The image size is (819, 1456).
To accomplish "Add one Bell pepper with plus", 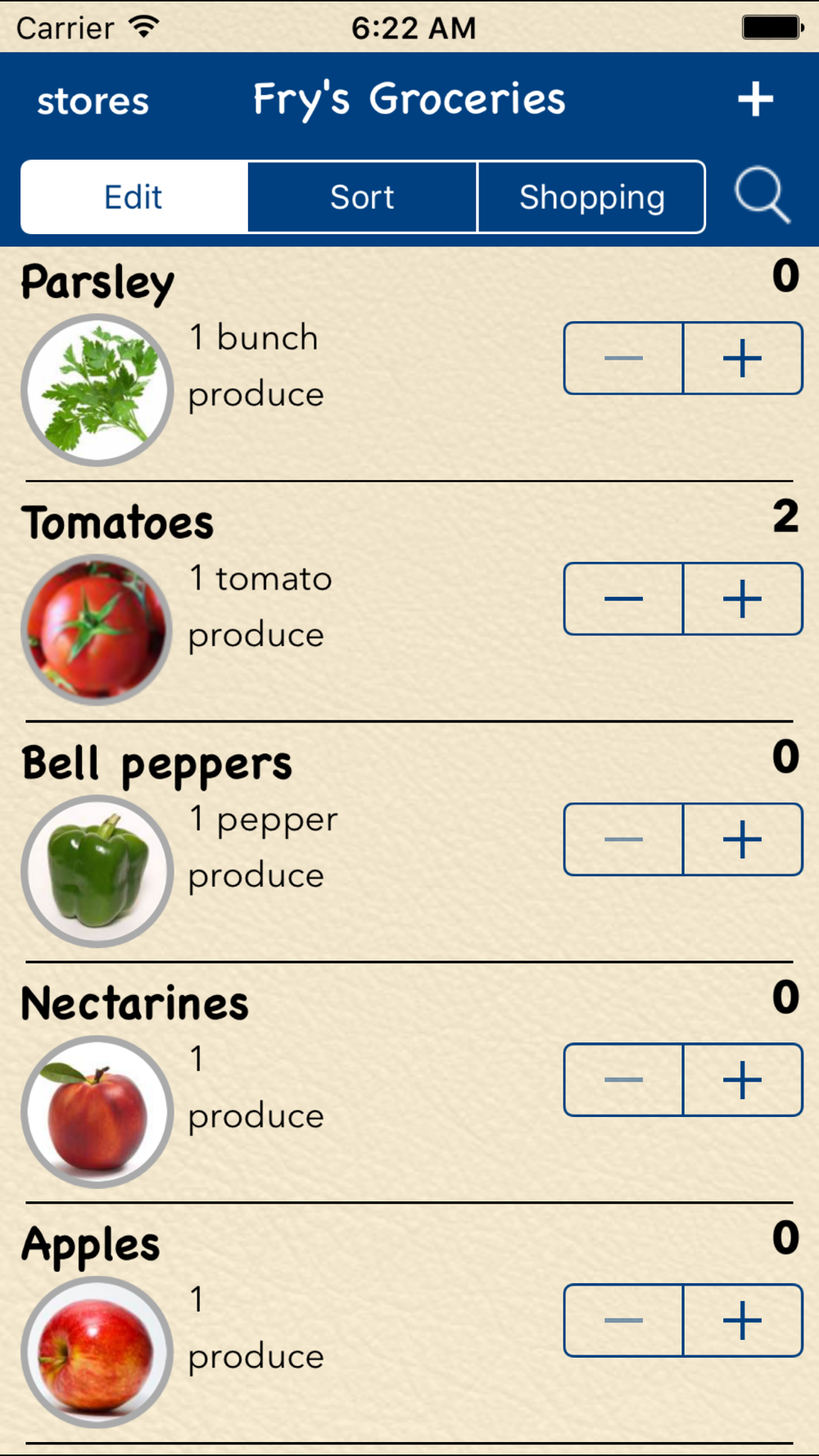I will 743,839.
